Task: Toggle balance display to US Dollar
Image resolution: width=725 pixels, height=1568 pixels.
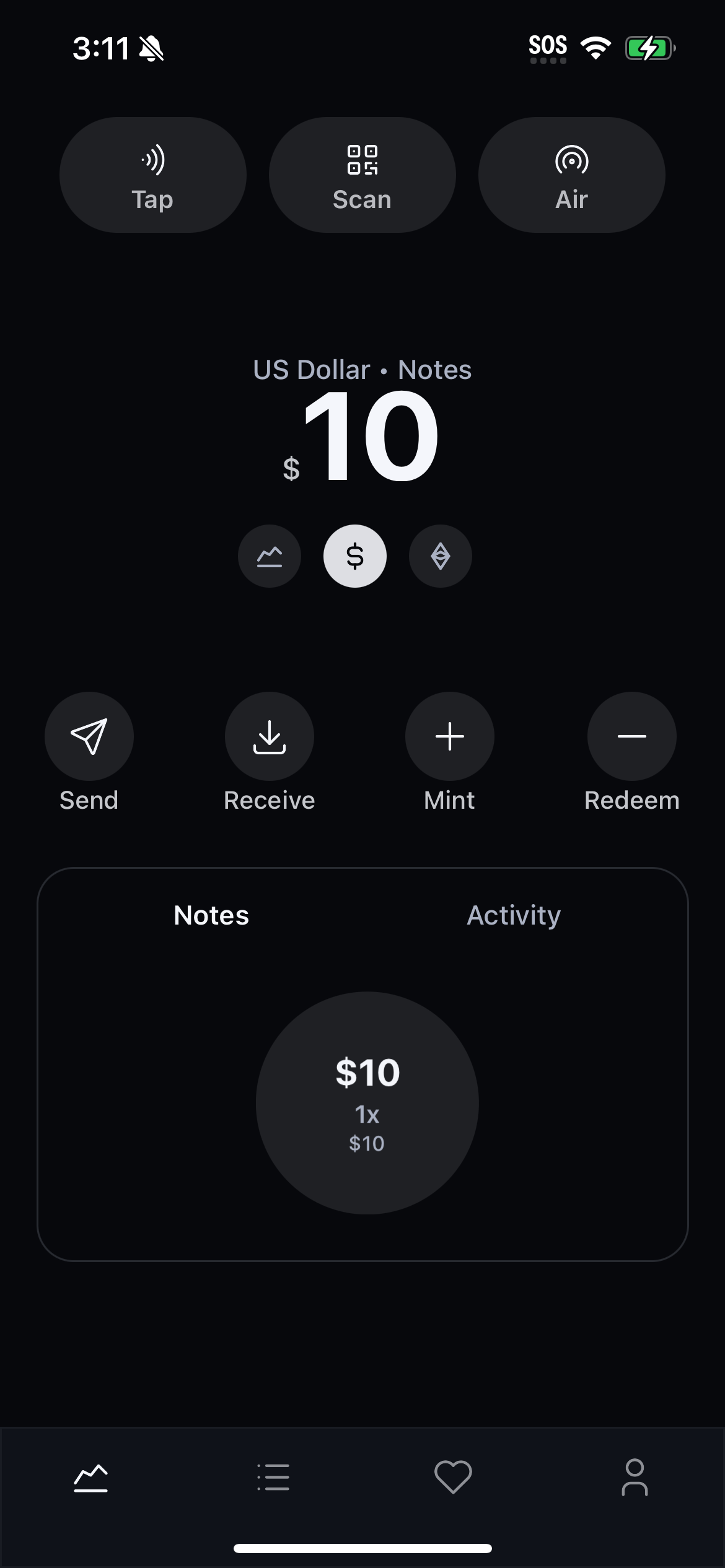Action: [355, 556]
